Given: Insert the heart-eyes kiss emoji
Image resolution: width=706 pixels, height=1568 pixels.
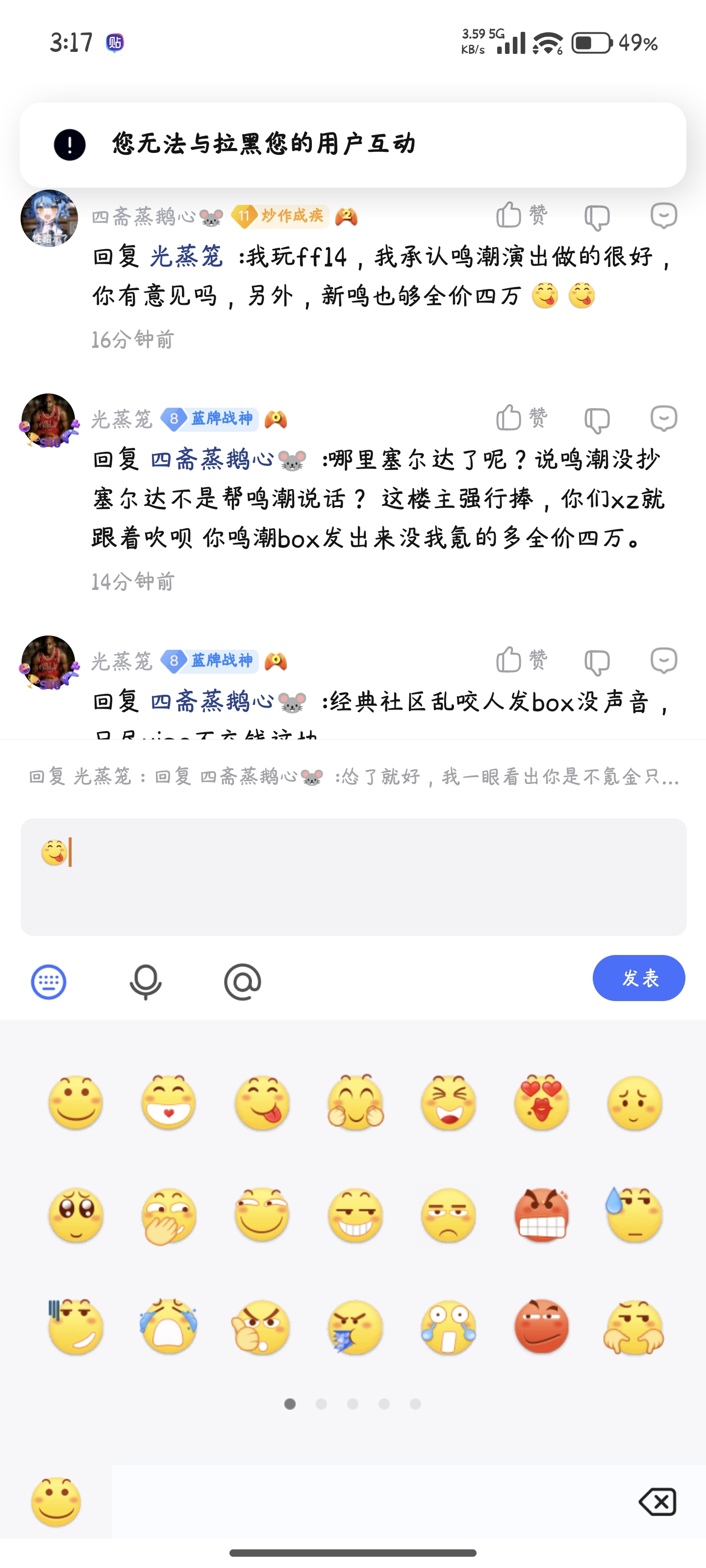Looking at the screenshot, I should [542, 1102].
